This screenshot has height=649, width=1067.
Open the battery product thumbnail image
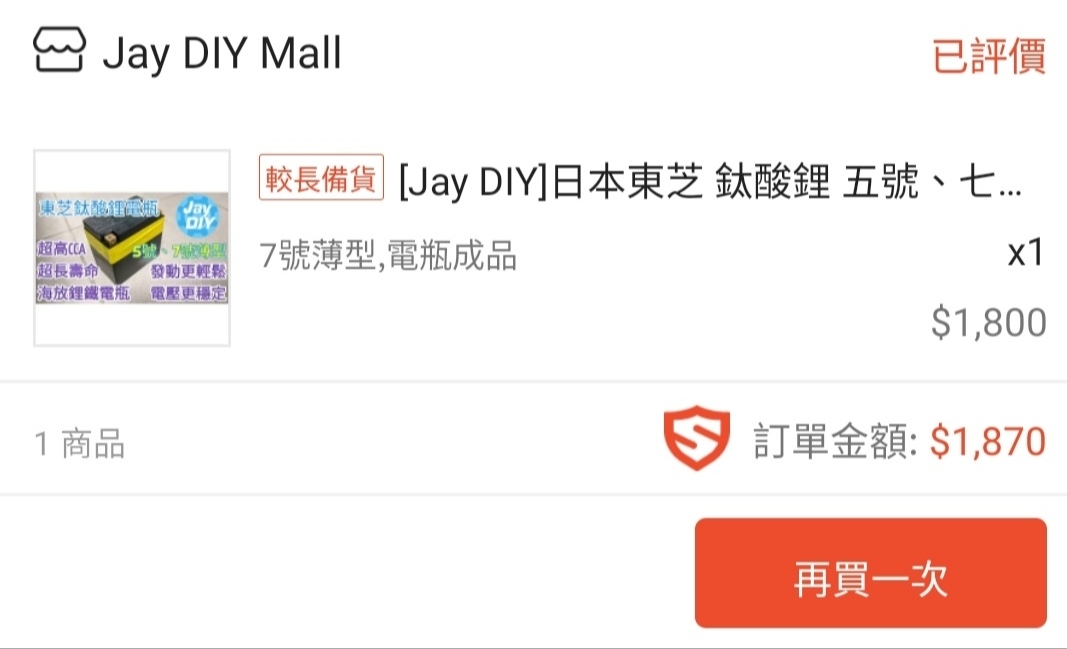click(x=132, y=248)
